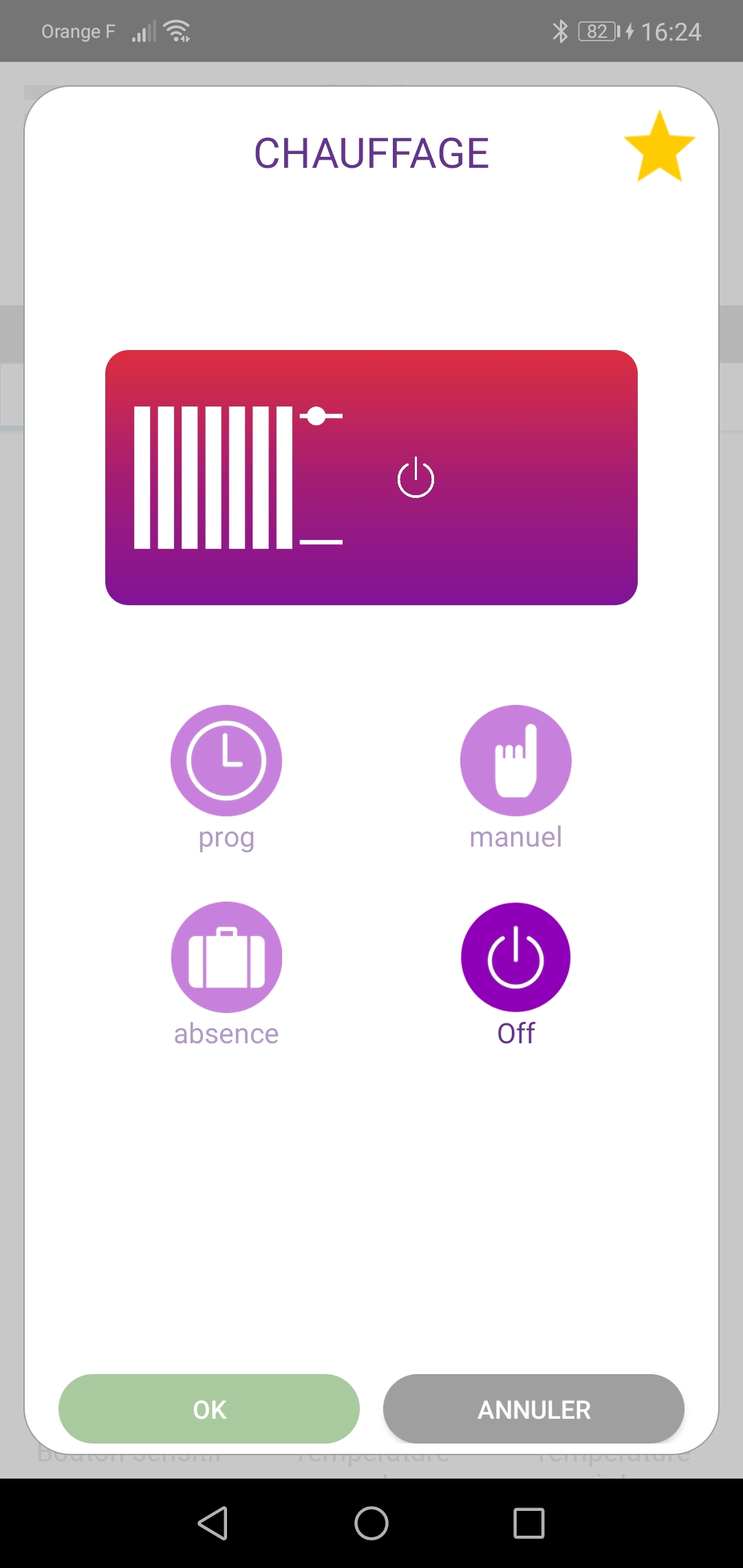Cancel with the ANNULER button

click(x=534, y=1408)
